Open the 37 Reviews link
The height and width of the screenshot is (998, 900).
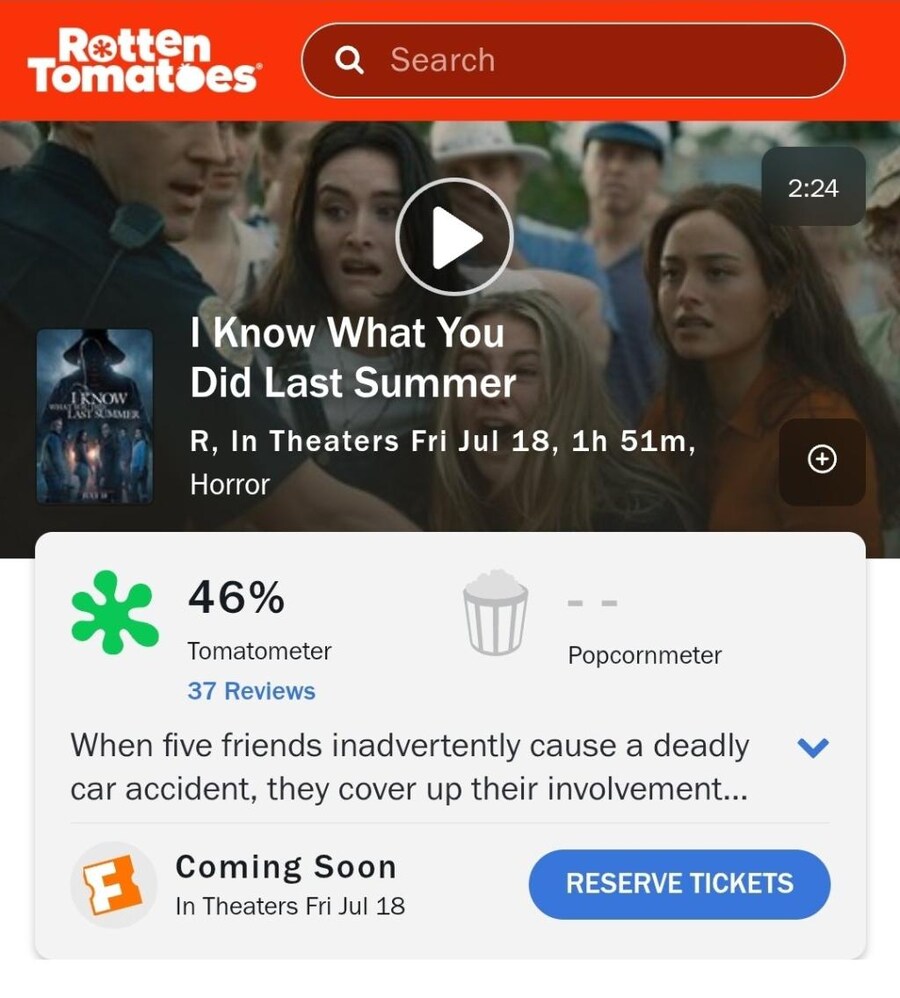[x=251, y=691]
